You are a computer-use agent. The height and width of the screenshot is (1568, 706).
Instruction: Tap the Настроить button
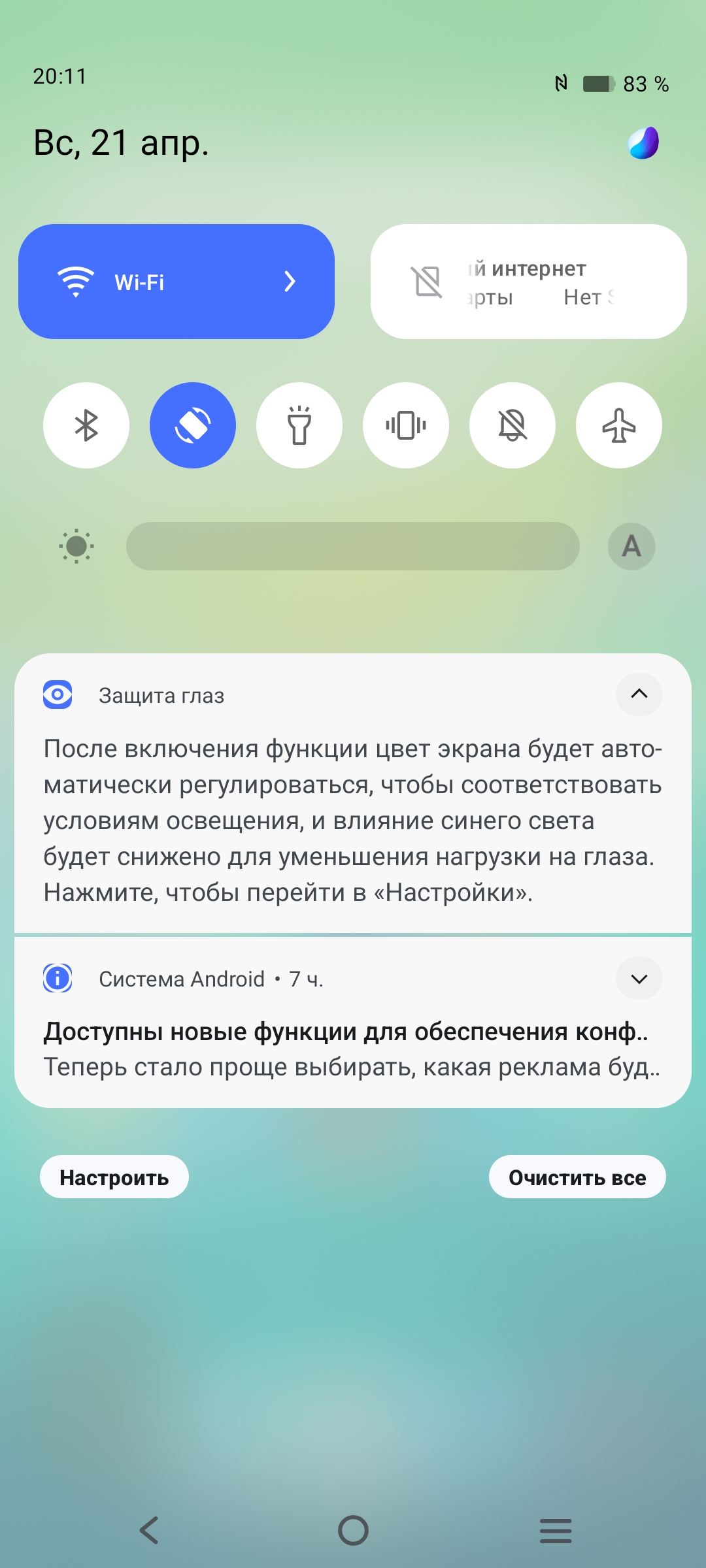(x=114, y=1177)
